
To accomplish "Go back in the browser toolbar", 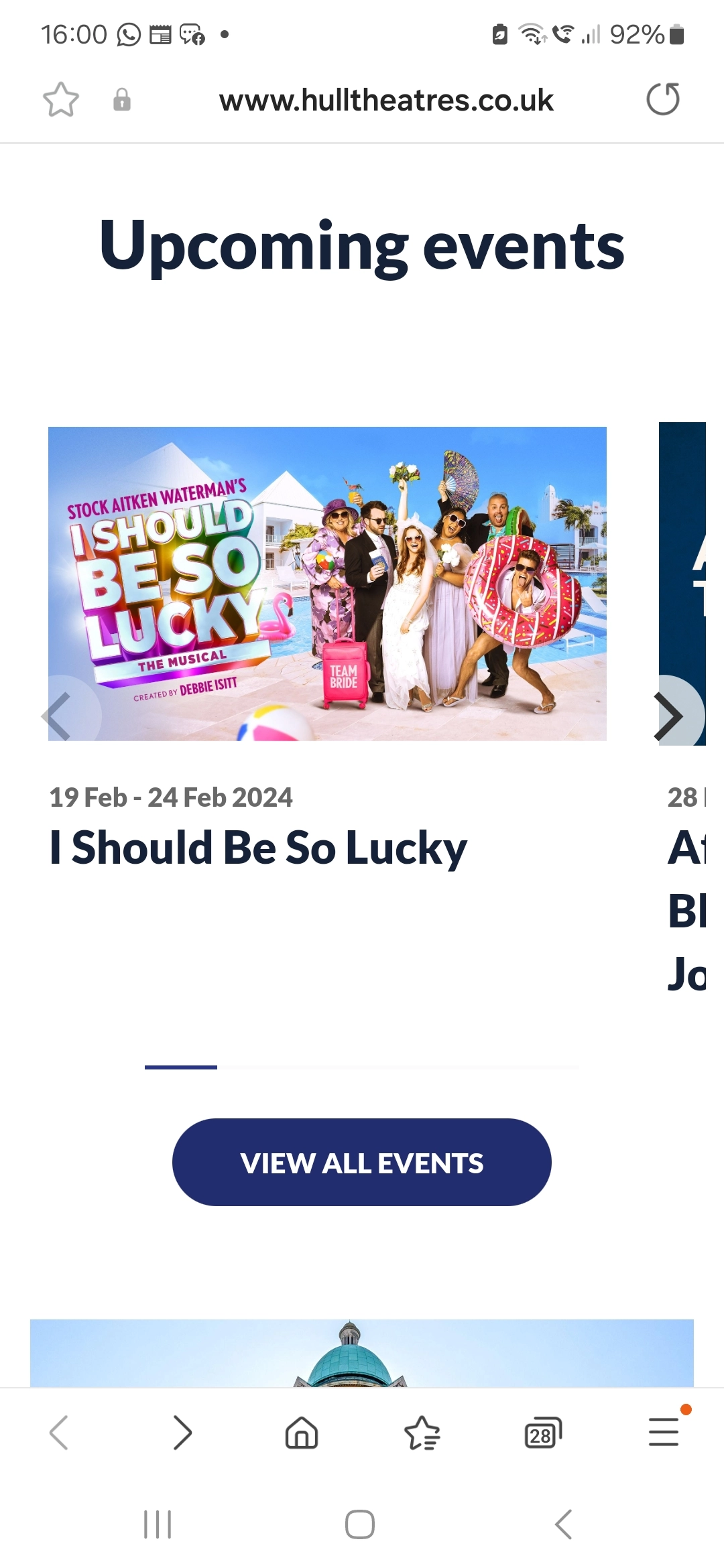I will click(x=60, y=1433).
